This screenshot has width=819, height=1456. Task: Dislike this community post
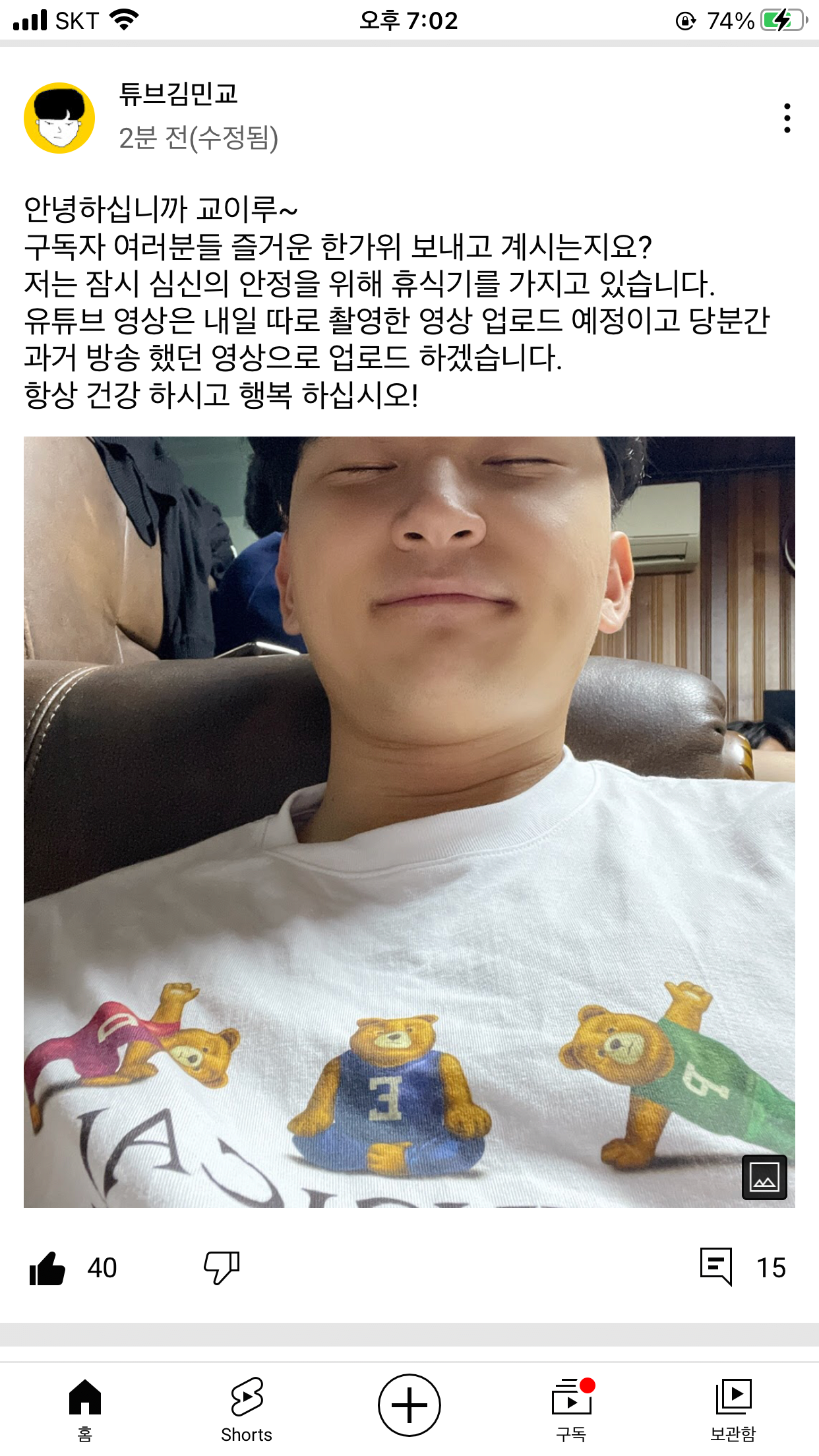pos(222,1267)
